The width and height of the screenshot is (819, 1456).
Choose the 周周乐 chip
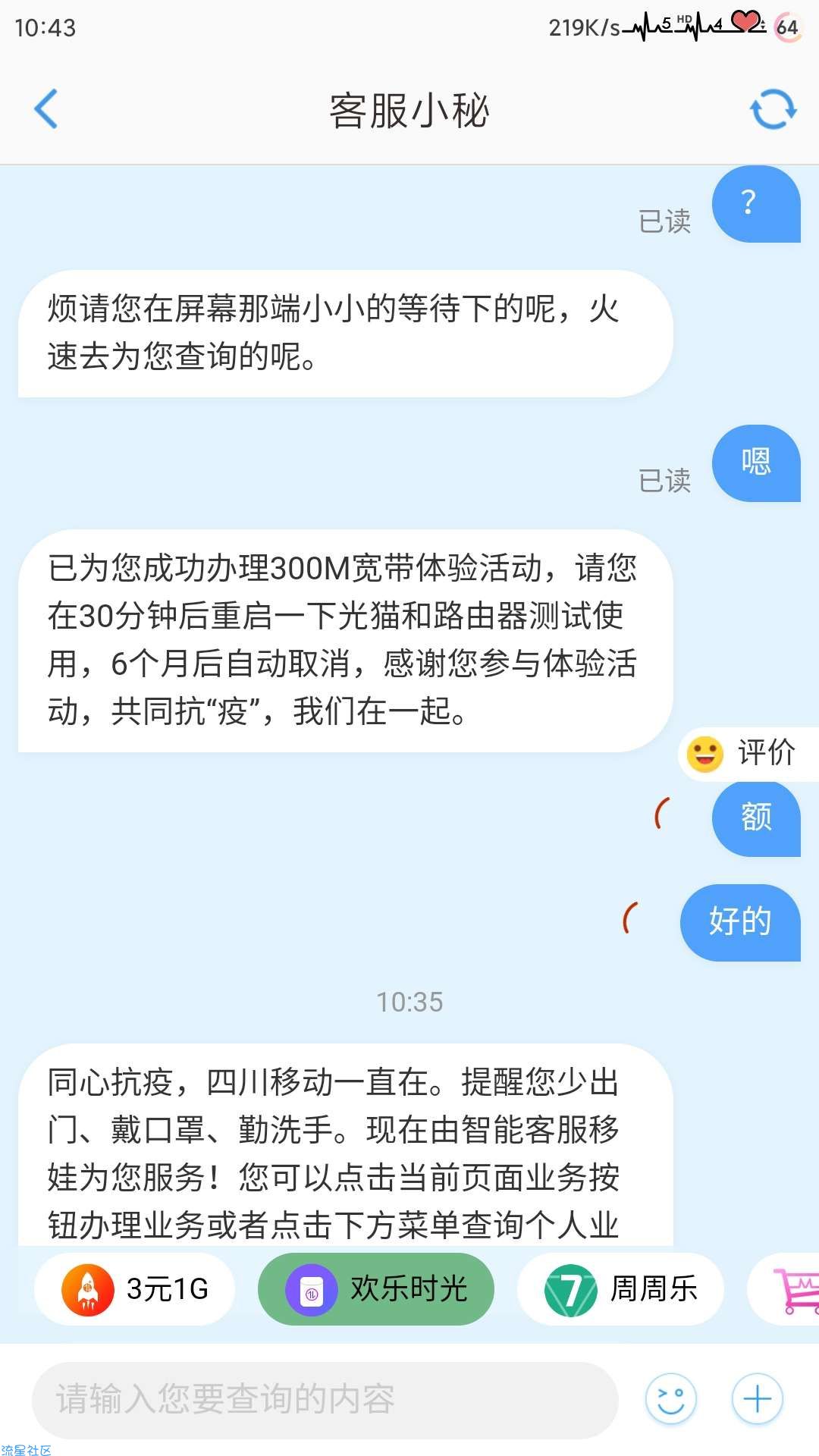(x=620, y=1289)
